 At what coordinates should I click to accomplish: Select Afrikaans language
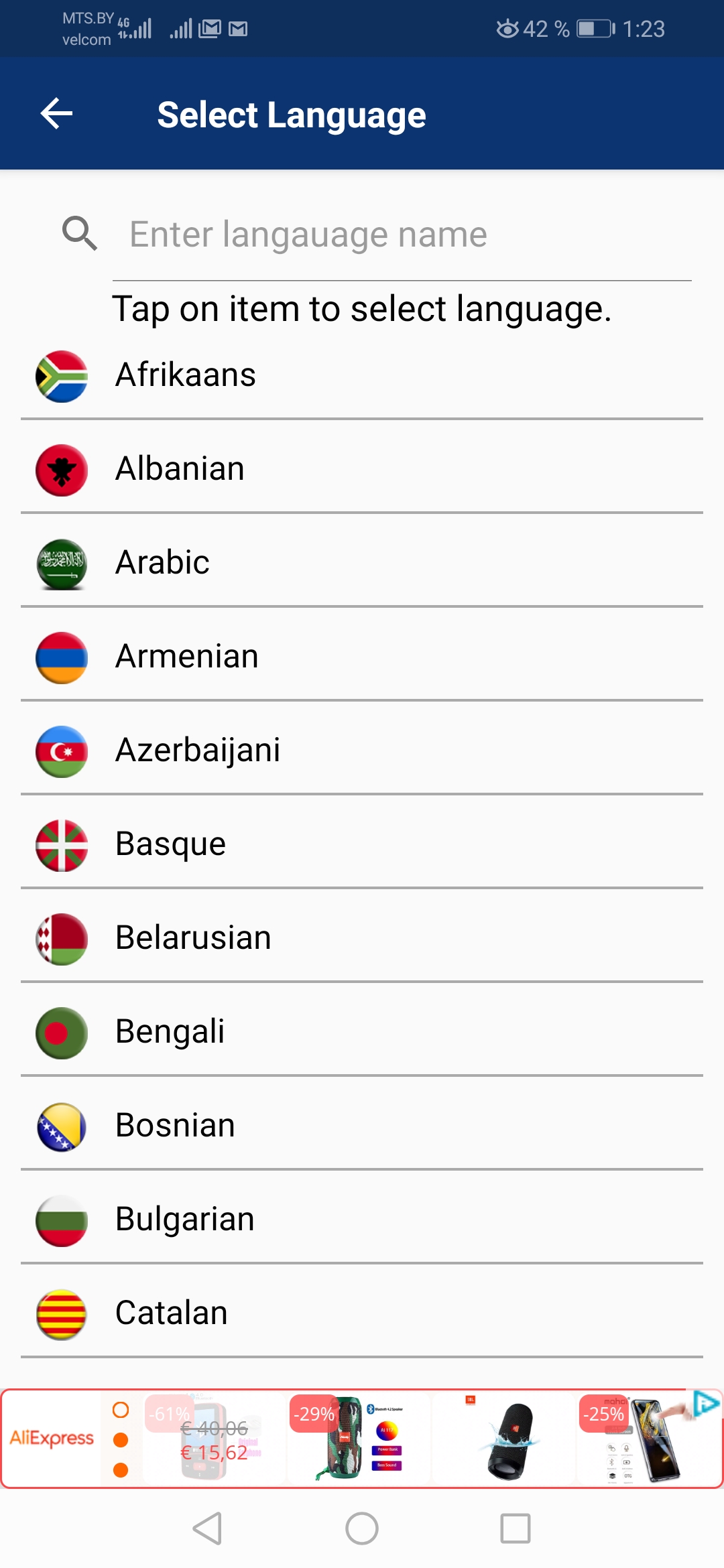pyautogui.click(x=362, y=375)
